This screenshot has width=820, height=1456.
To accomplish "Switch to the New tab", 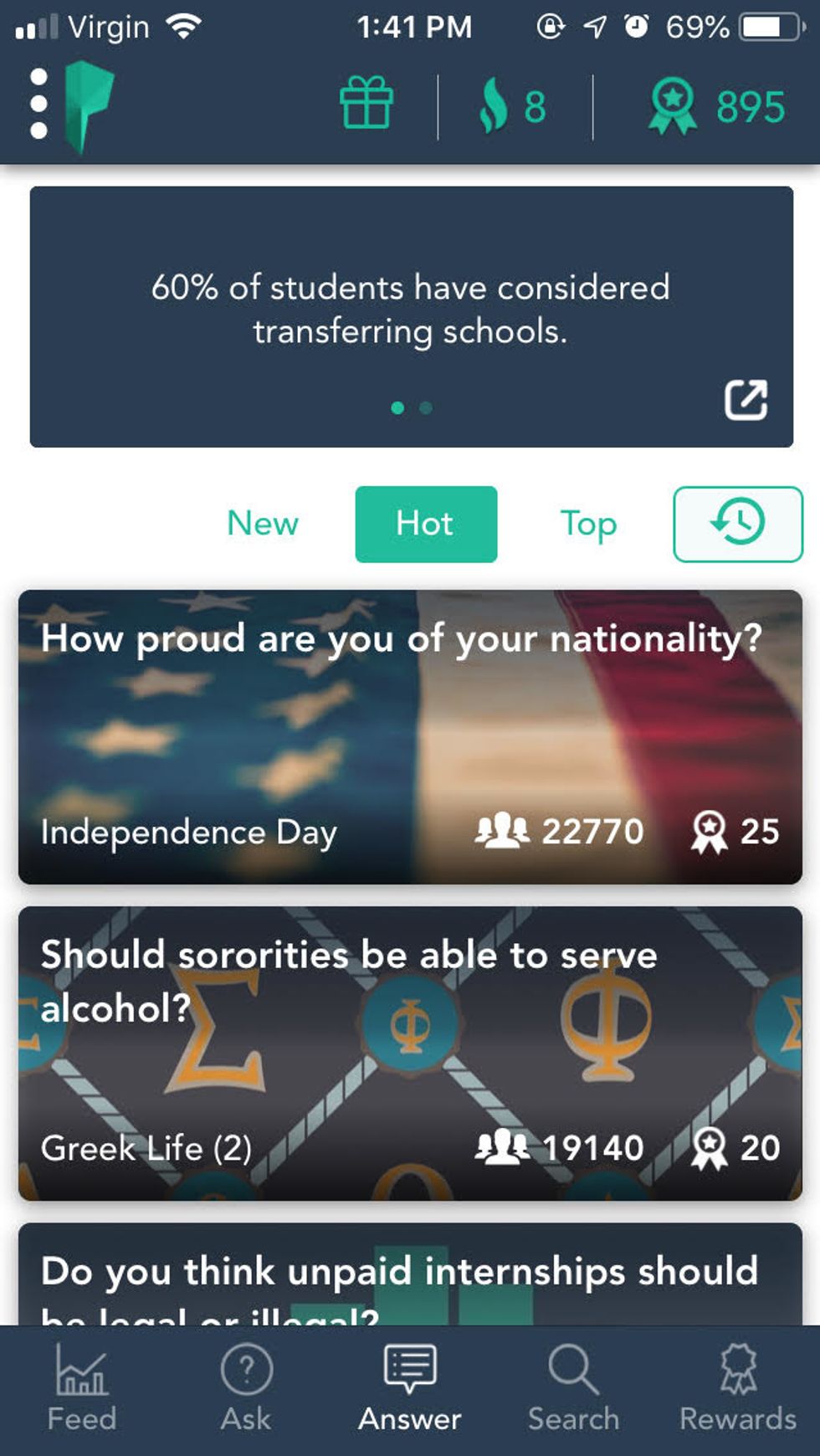I will point(263,524).
